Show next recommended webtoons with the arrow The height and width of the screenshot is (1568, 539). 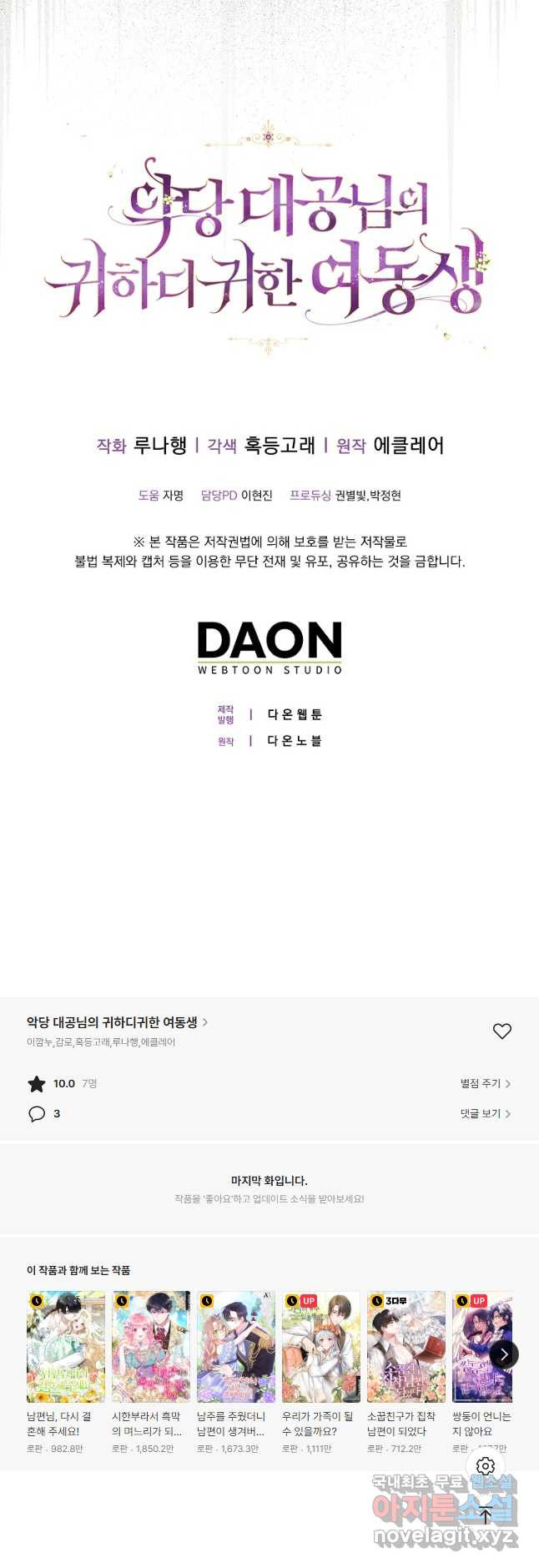point(503,1354)
